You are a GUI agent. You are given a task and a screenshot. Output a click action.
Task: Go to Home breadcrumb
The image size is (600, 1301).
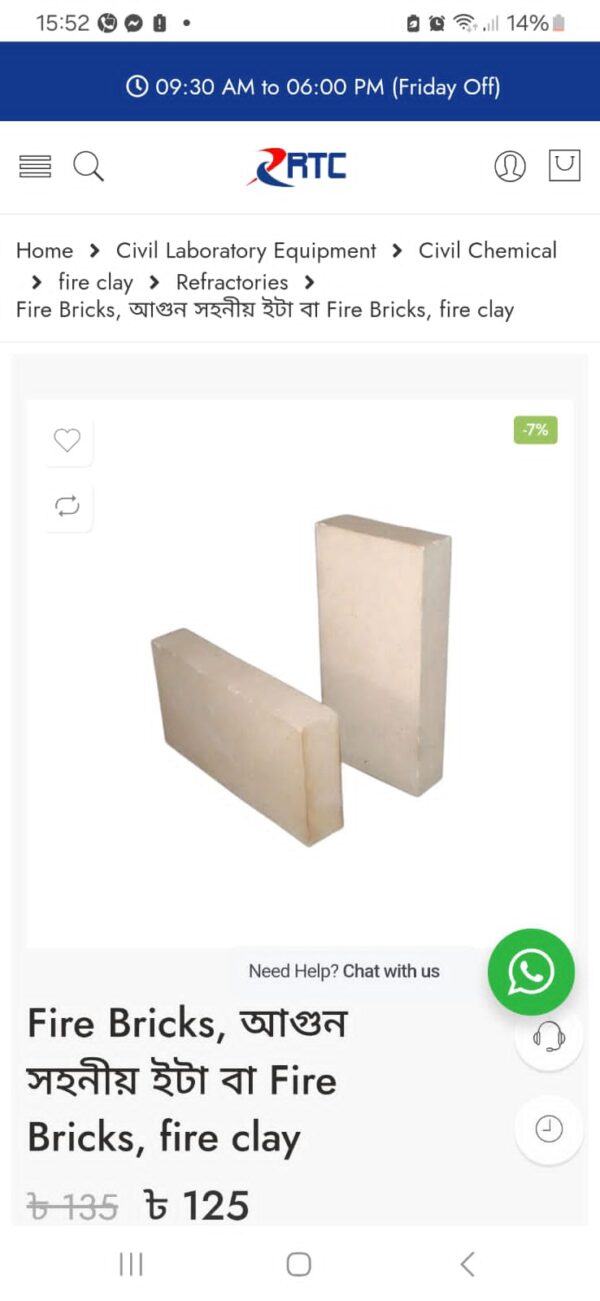44,250
